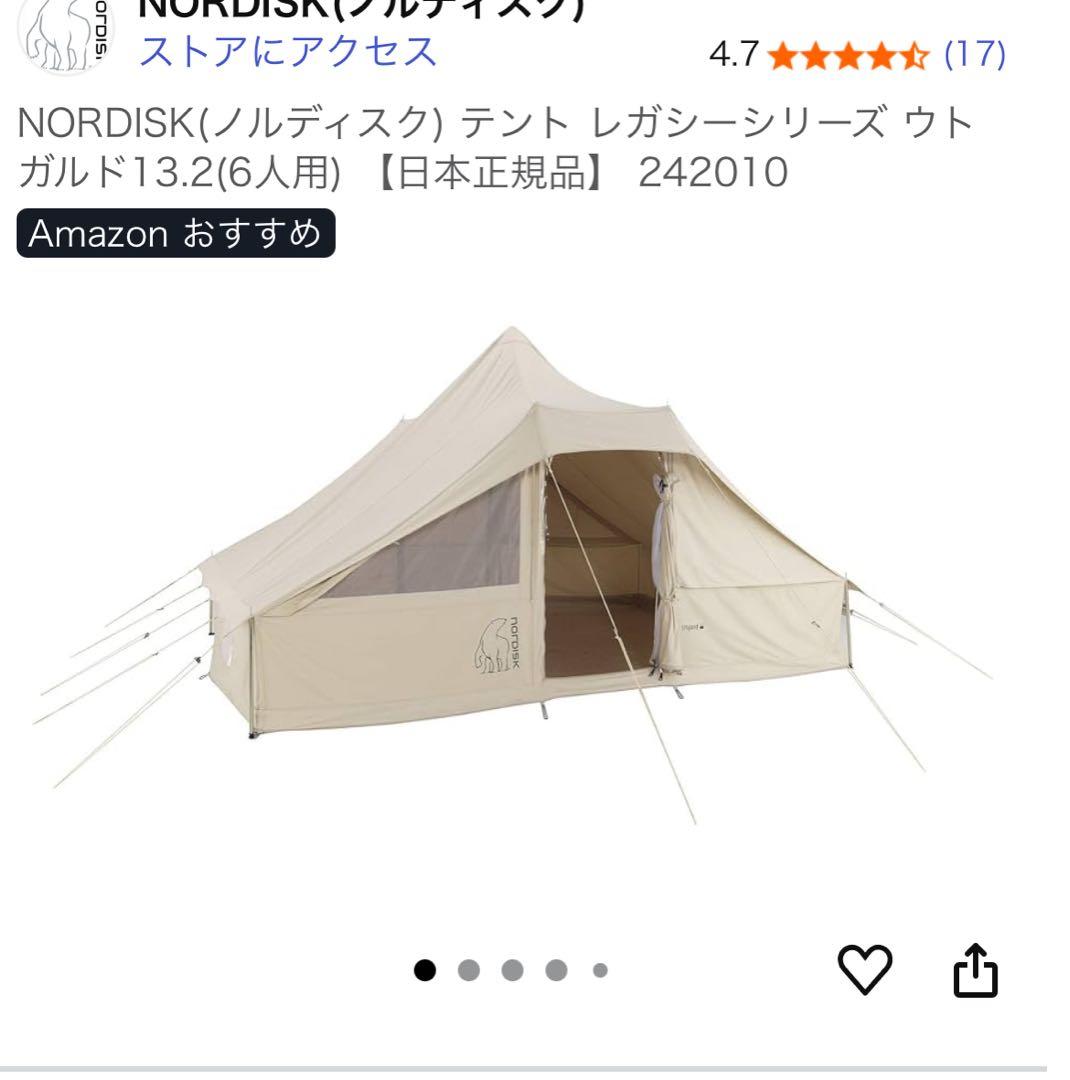Viewport: 1070px width, 1080px height.
Task: Tap the share icon below the product image
Action: coord(977,967)
